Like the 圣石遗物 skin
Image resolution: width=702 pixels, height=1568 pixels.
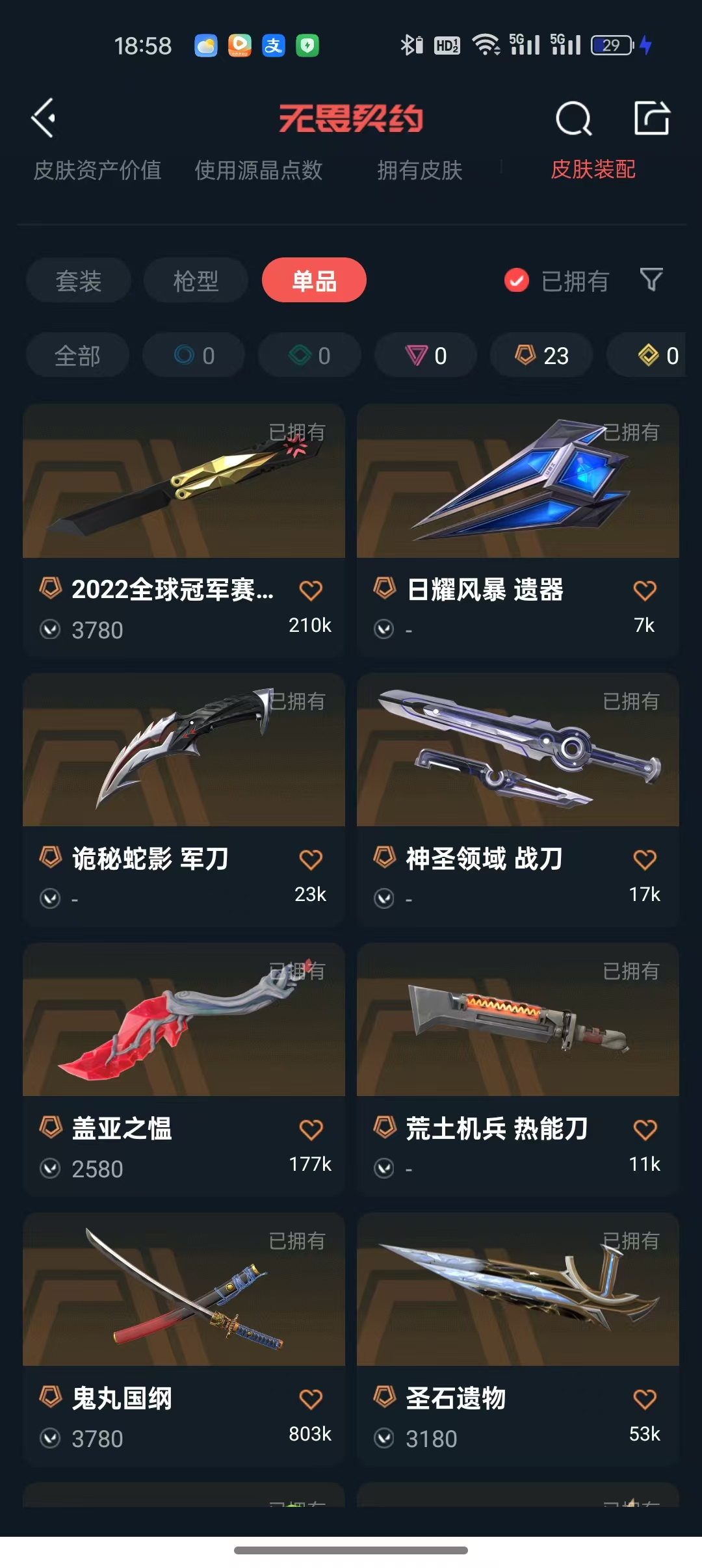pyautogui.click(x=645, y=1399)
